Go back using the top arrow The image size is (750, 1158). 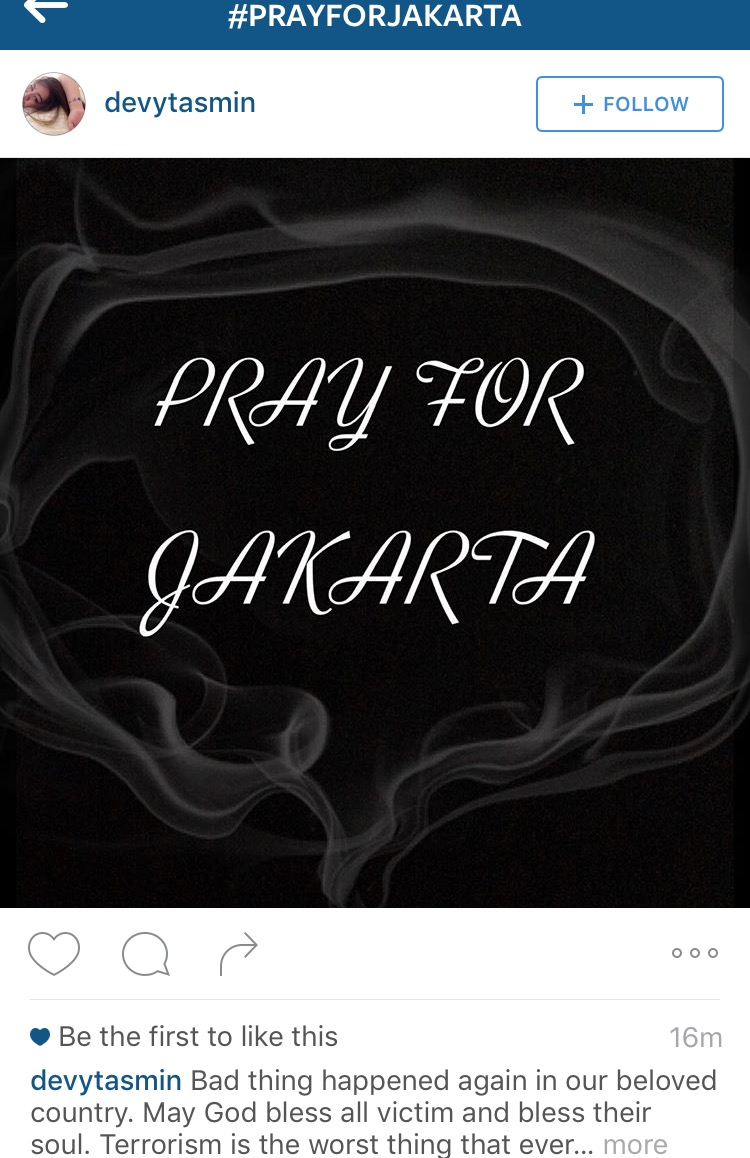46,12
